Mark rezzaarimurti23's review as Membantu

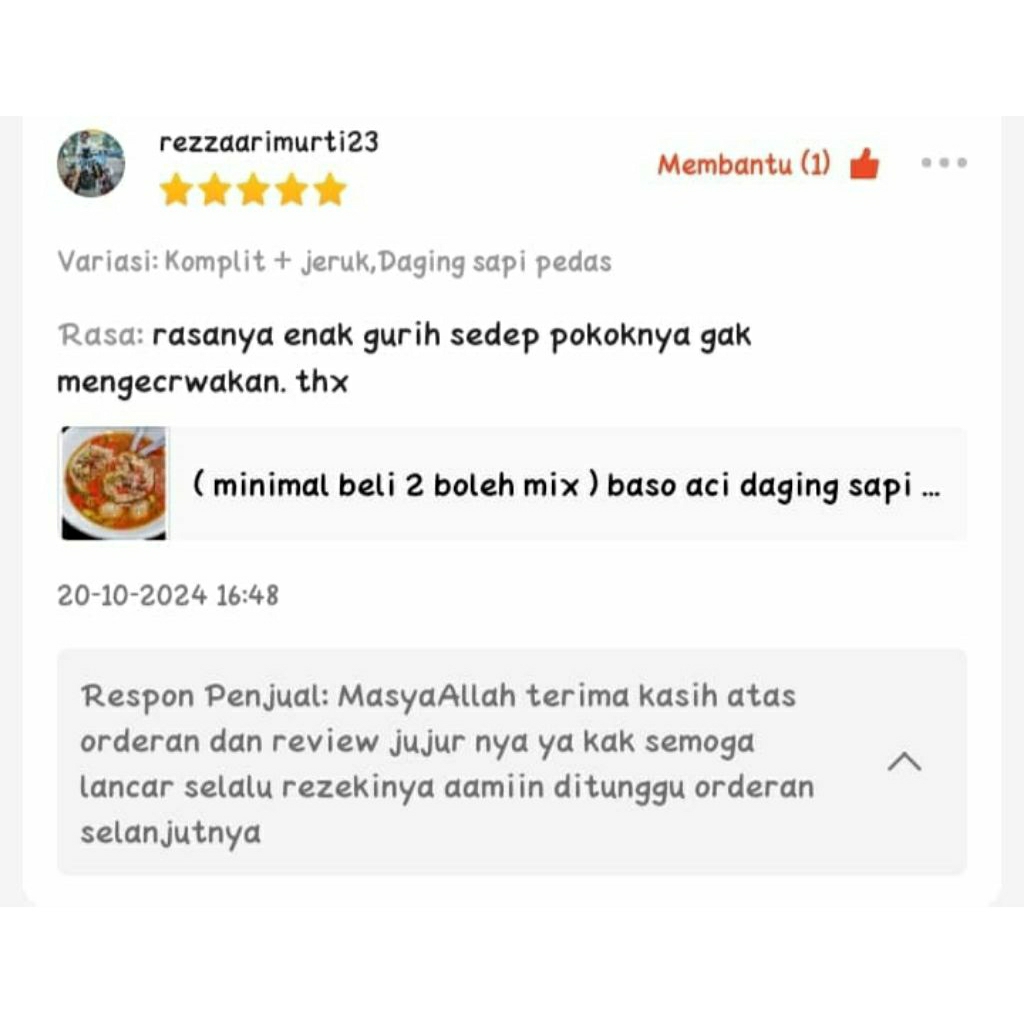click(864, 164)
